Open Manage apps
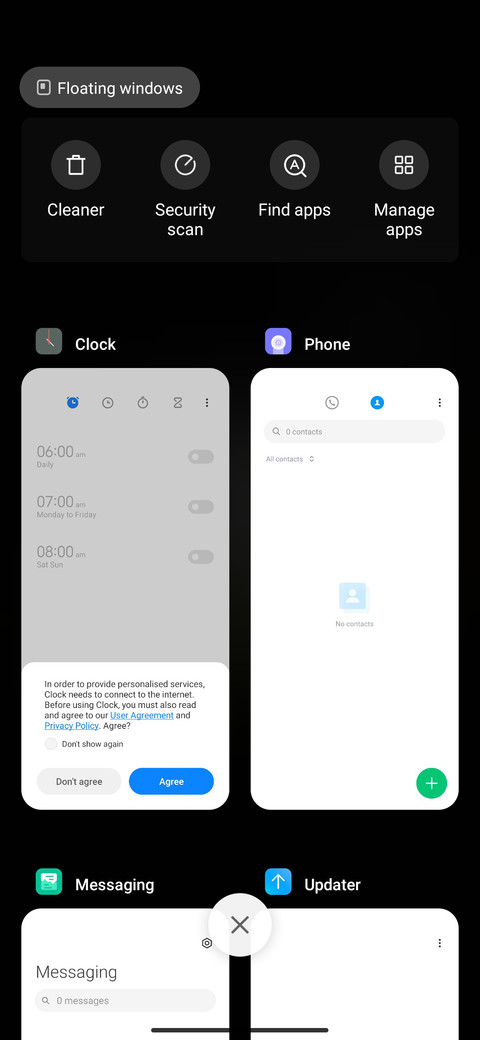Screen dimensions: 480x1040 click(x=404, y=190)
